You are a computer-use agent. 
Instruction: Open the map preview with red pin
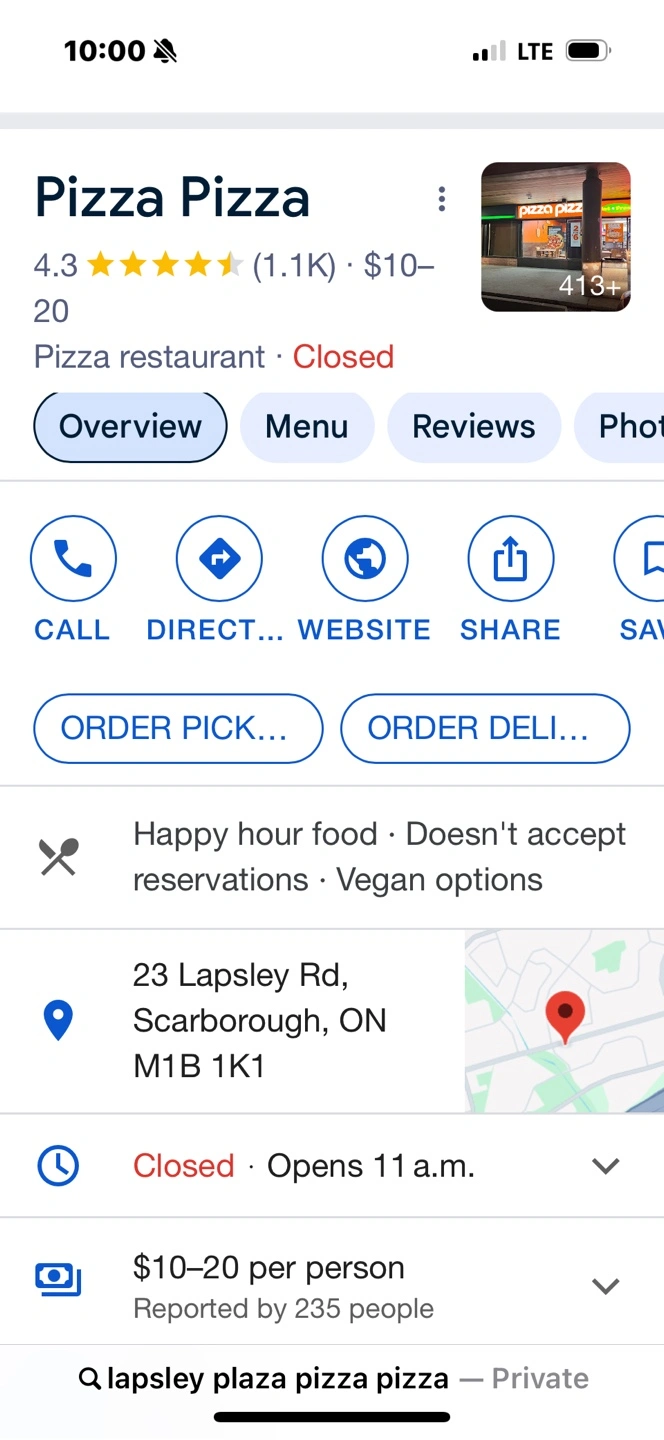point(565,1021)
